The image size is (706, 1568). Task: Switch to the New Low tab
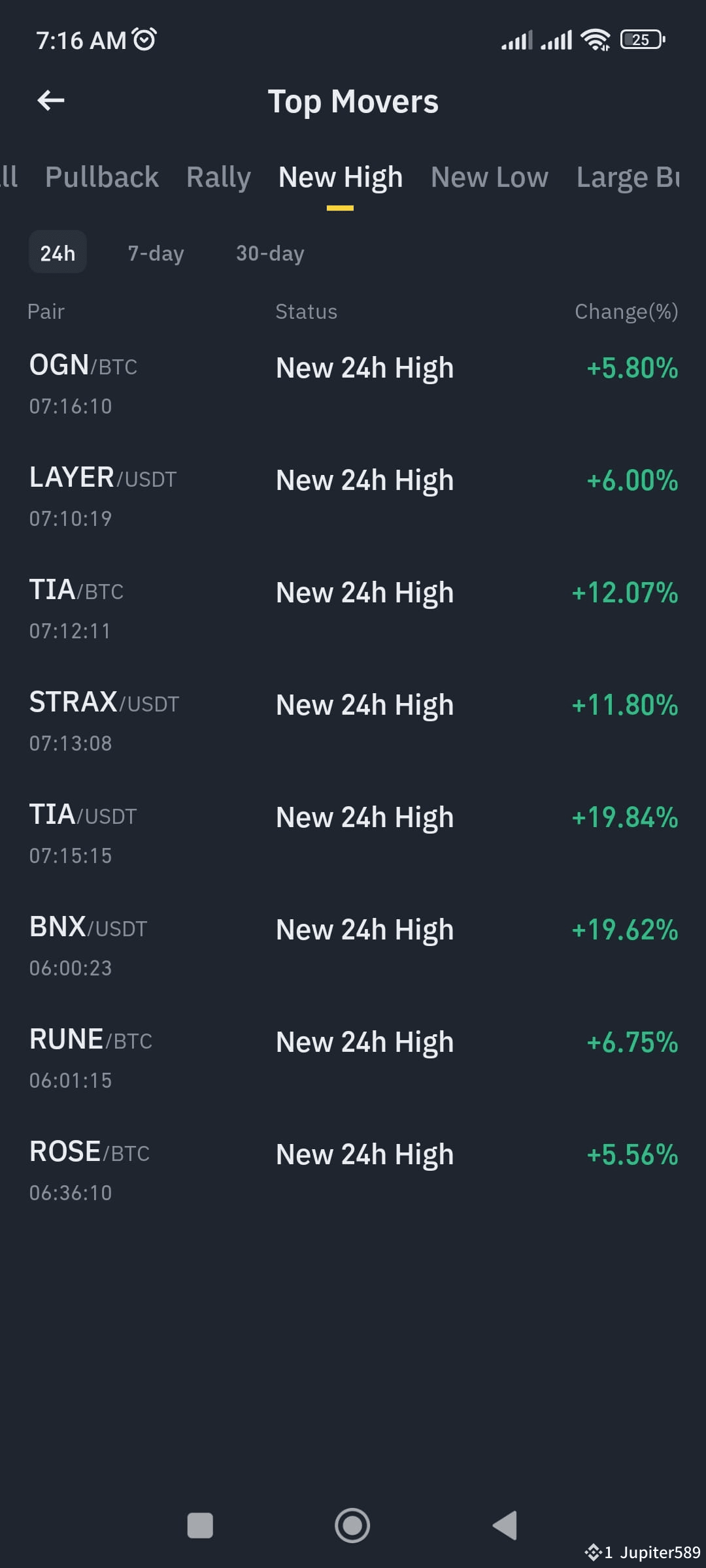[x=489, y=176]
